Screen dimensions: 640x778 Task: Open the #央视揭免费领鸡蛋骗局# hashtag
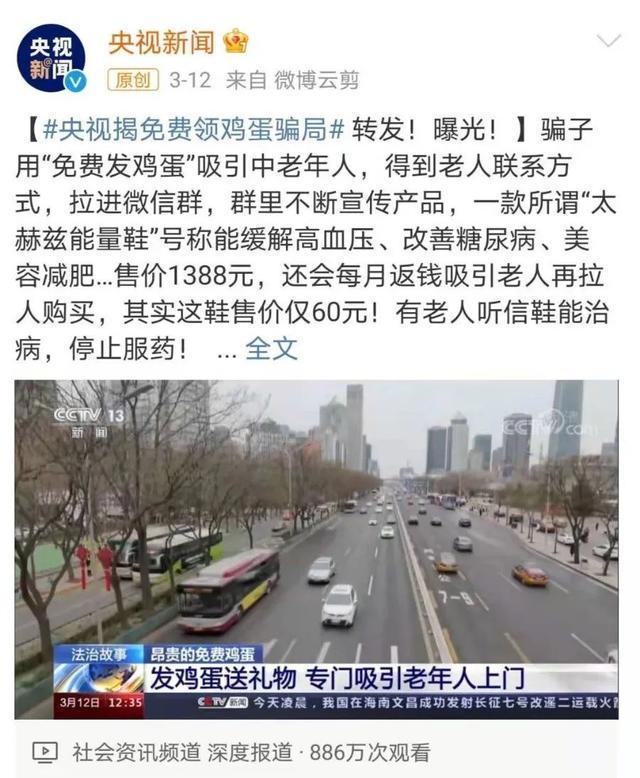[193, 130]
